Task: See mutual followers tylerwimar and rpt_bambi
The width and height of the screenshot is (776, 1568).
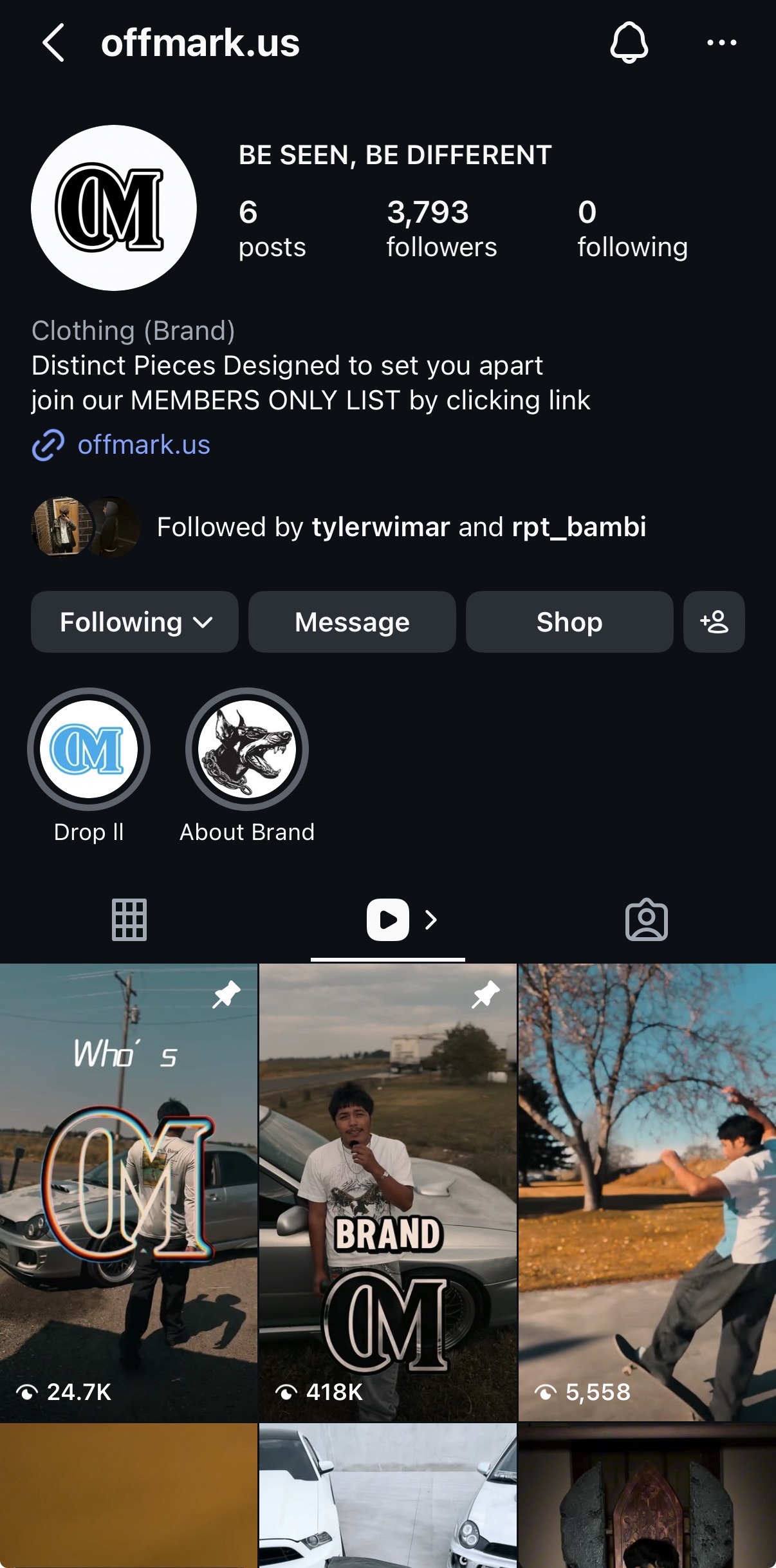Action: (x=402, y=527)
